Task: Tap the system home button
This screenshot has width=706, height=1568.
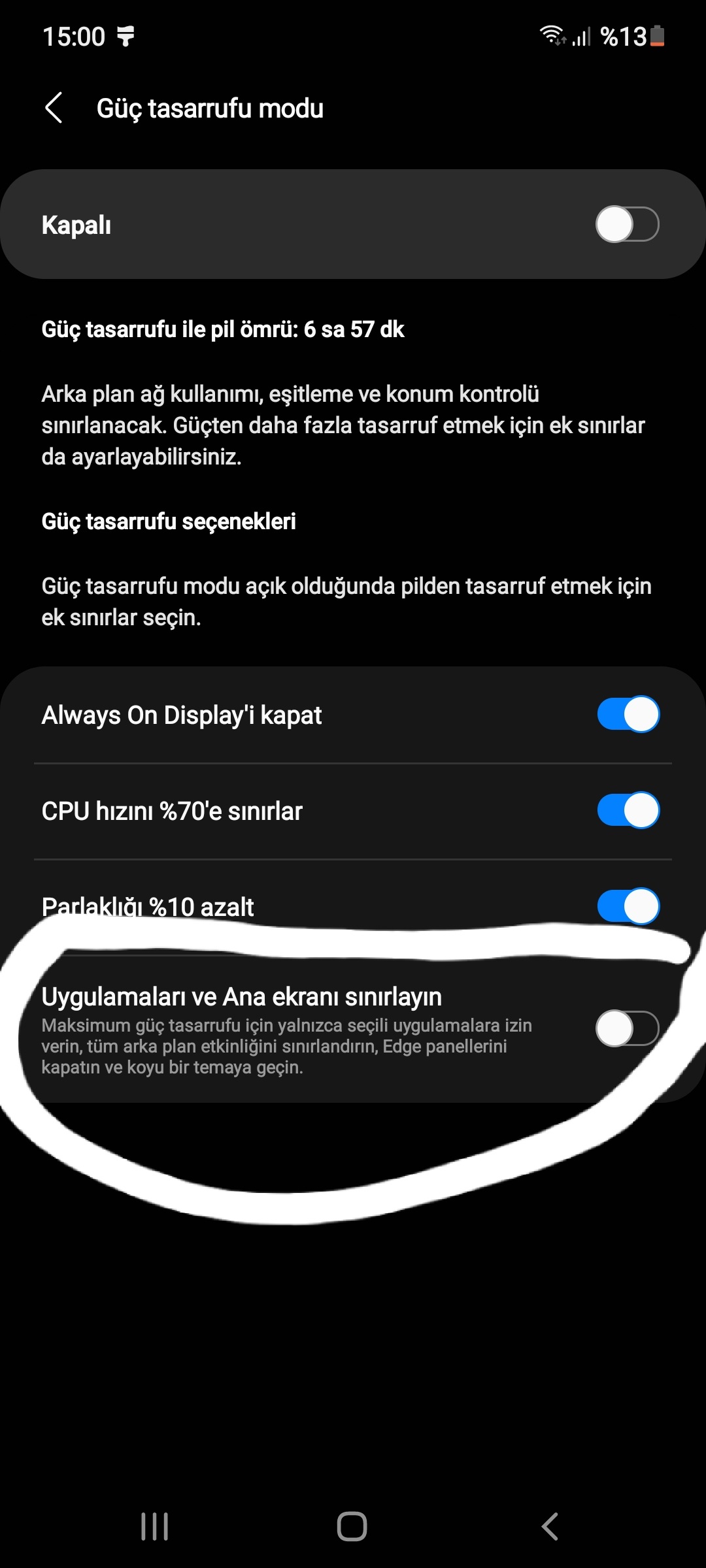Action: click(352, 1527)
